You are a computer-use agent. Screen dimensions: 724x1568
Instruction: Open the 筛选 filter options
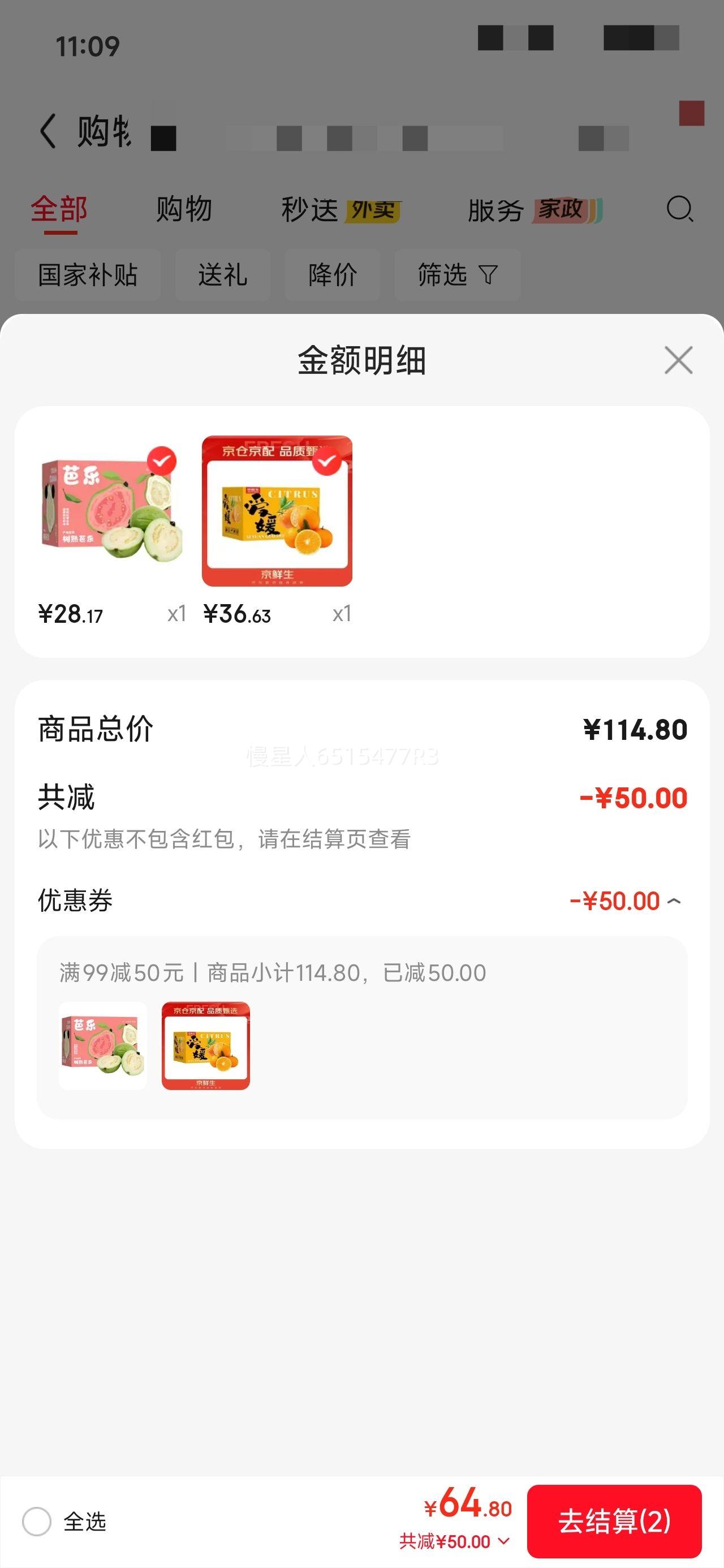[x=457, y=274]
